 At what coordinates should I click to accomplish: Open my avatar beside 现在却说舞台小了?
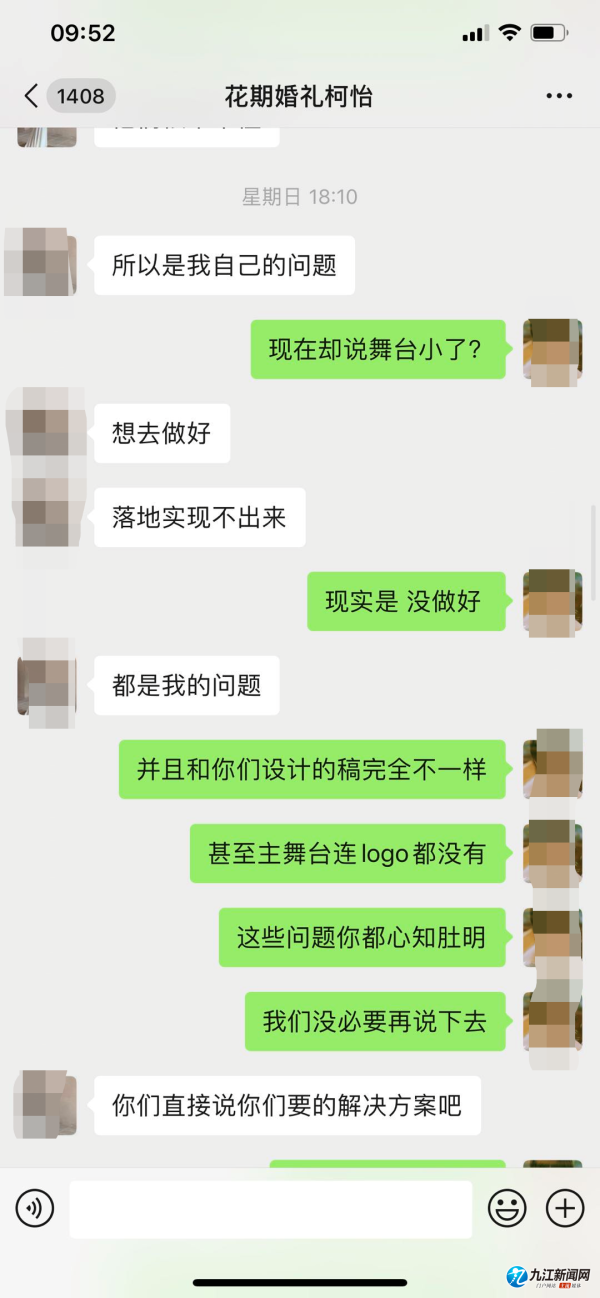pos(552,349)
